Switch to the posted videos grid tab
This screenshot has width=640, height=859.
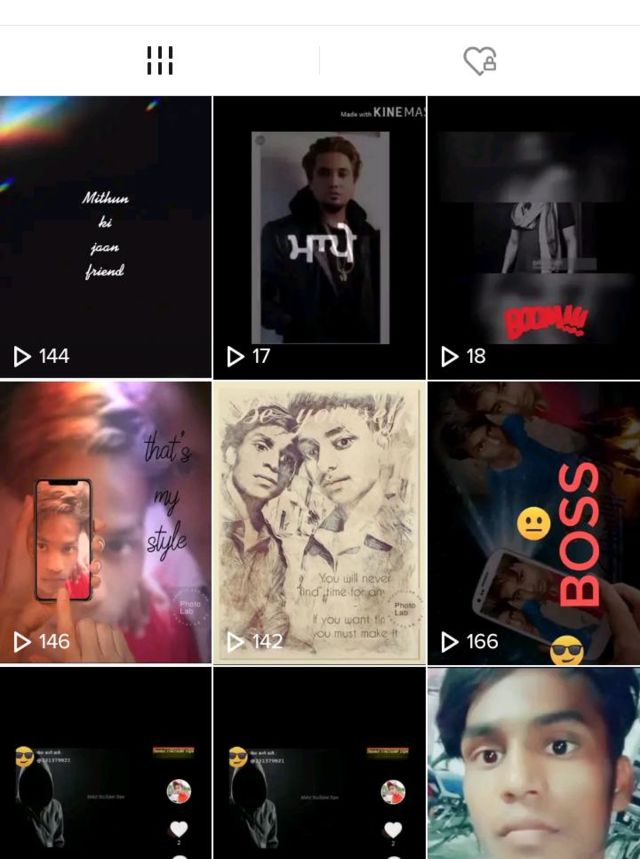point(160,60)
